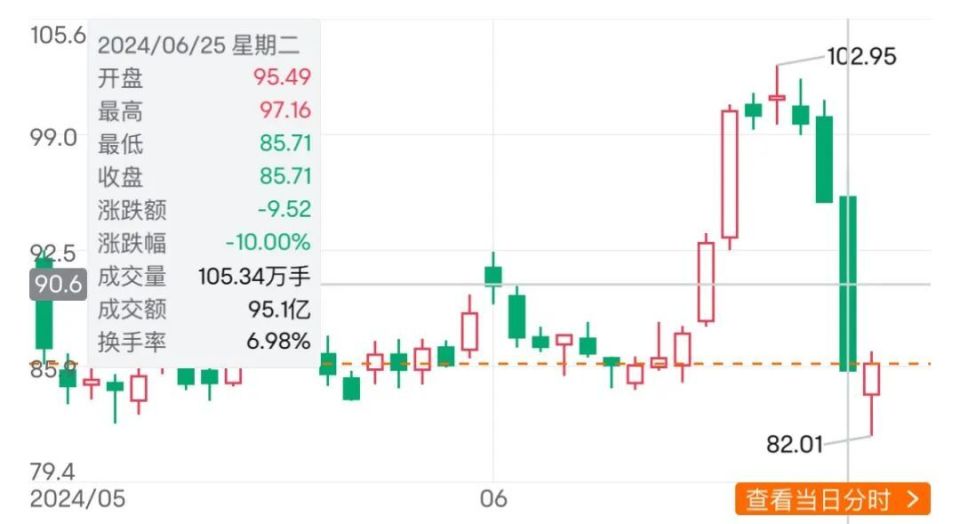Open 查看当日分时 intraday chart
This screenshot has width=960, height=524.
pyautogui.click(x=832, y=498)
